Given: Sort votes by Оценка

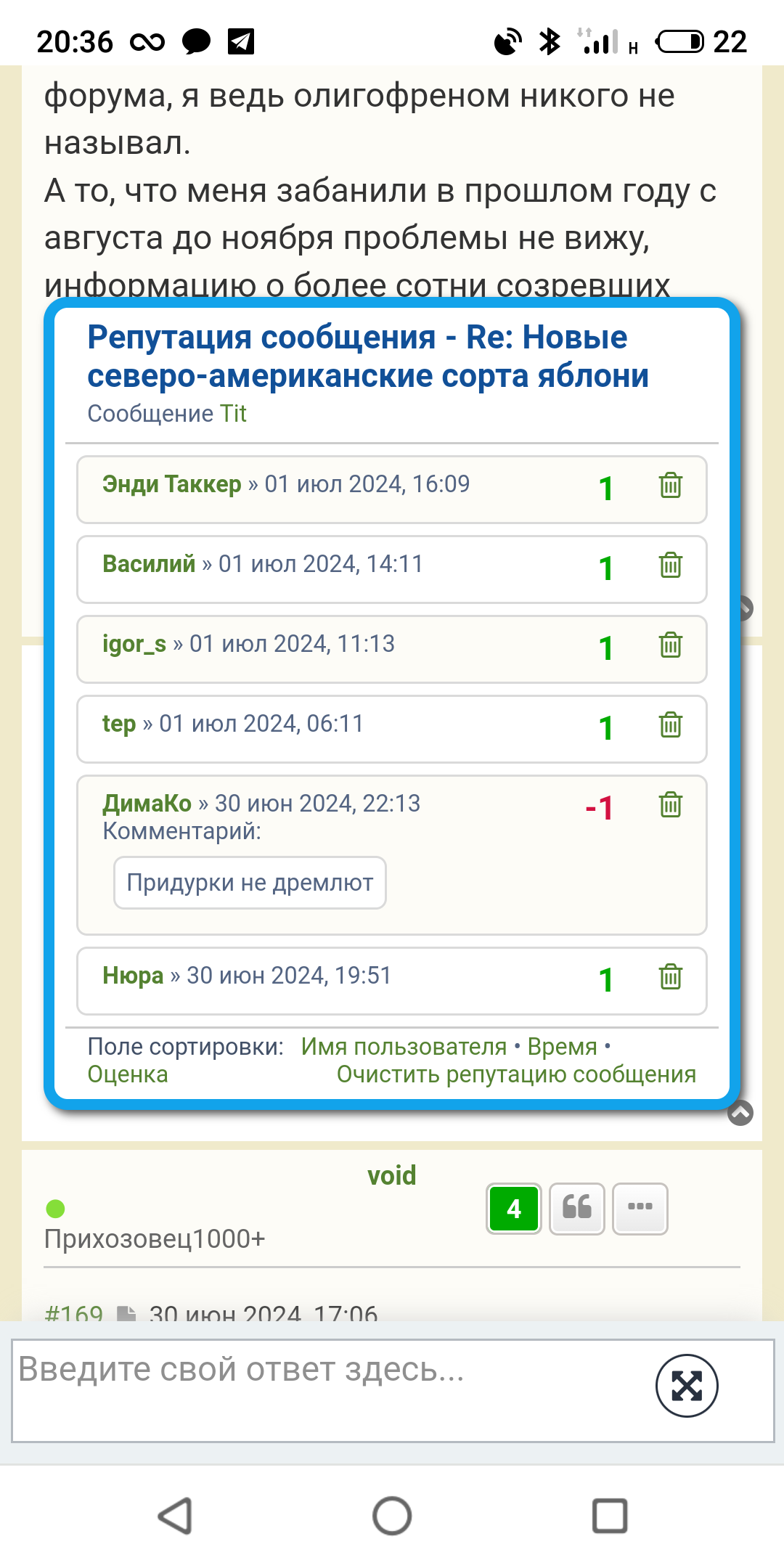Looking at the screenshot, I should (x=128, y=1074).
